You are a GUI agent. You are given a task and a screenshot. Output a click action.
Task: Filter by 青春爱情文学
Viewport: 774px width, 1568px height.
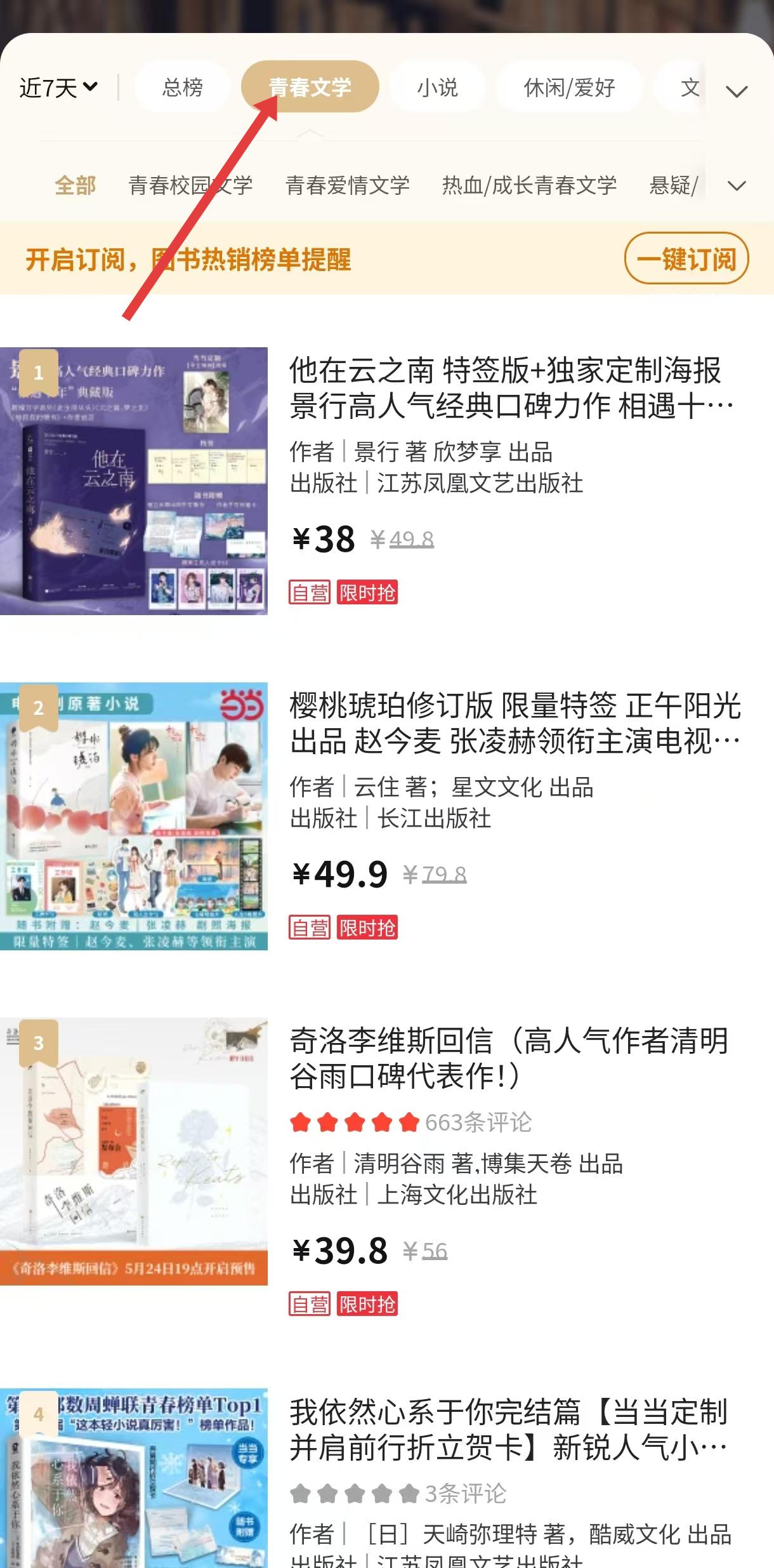coord(347,185)
